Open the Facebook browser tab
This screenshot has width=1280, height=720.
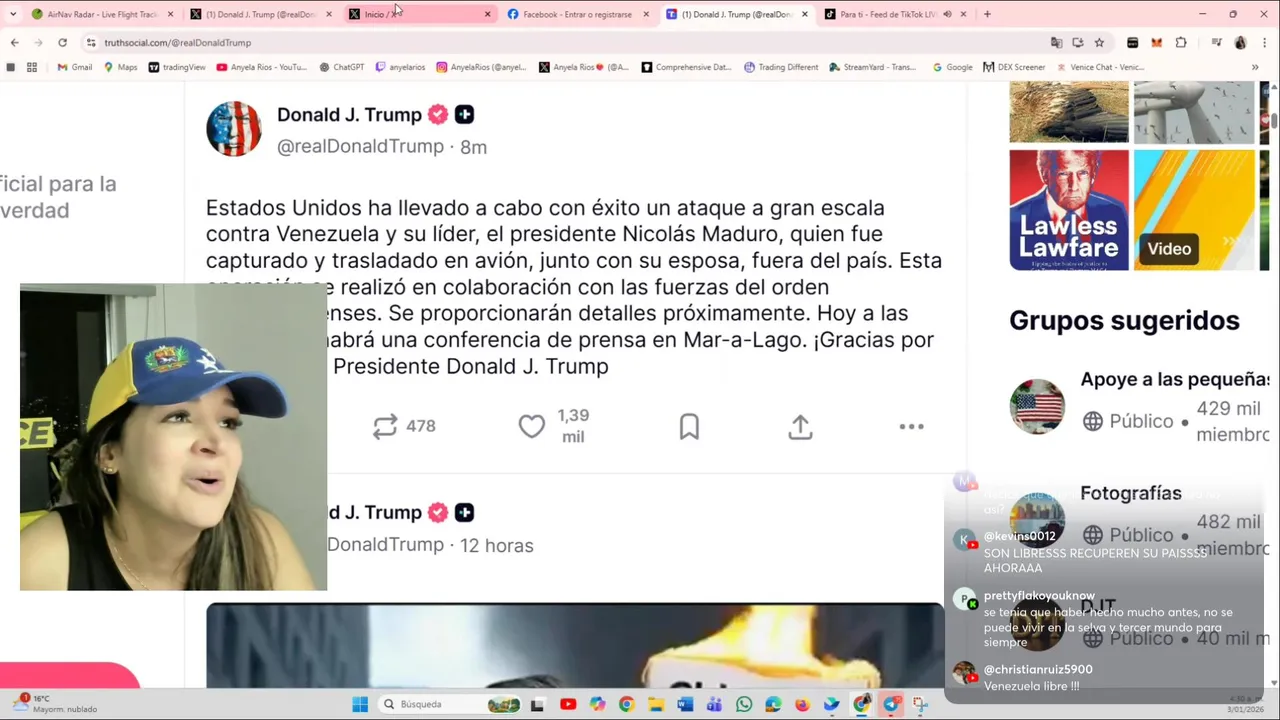tap(575, 14)
